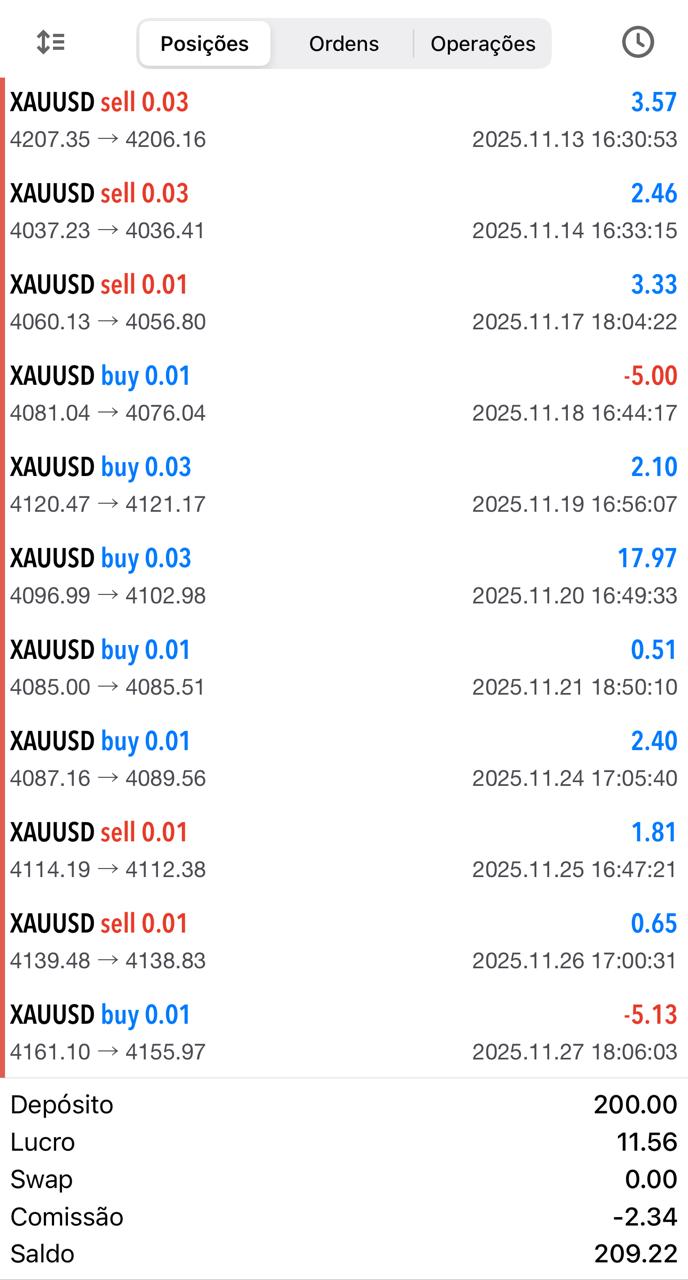The height and width of the screenshot is (1280, 688).
Task: Tap the XAUUSD buy trade with -5.13 loss
Action: tap(343, 1032)
